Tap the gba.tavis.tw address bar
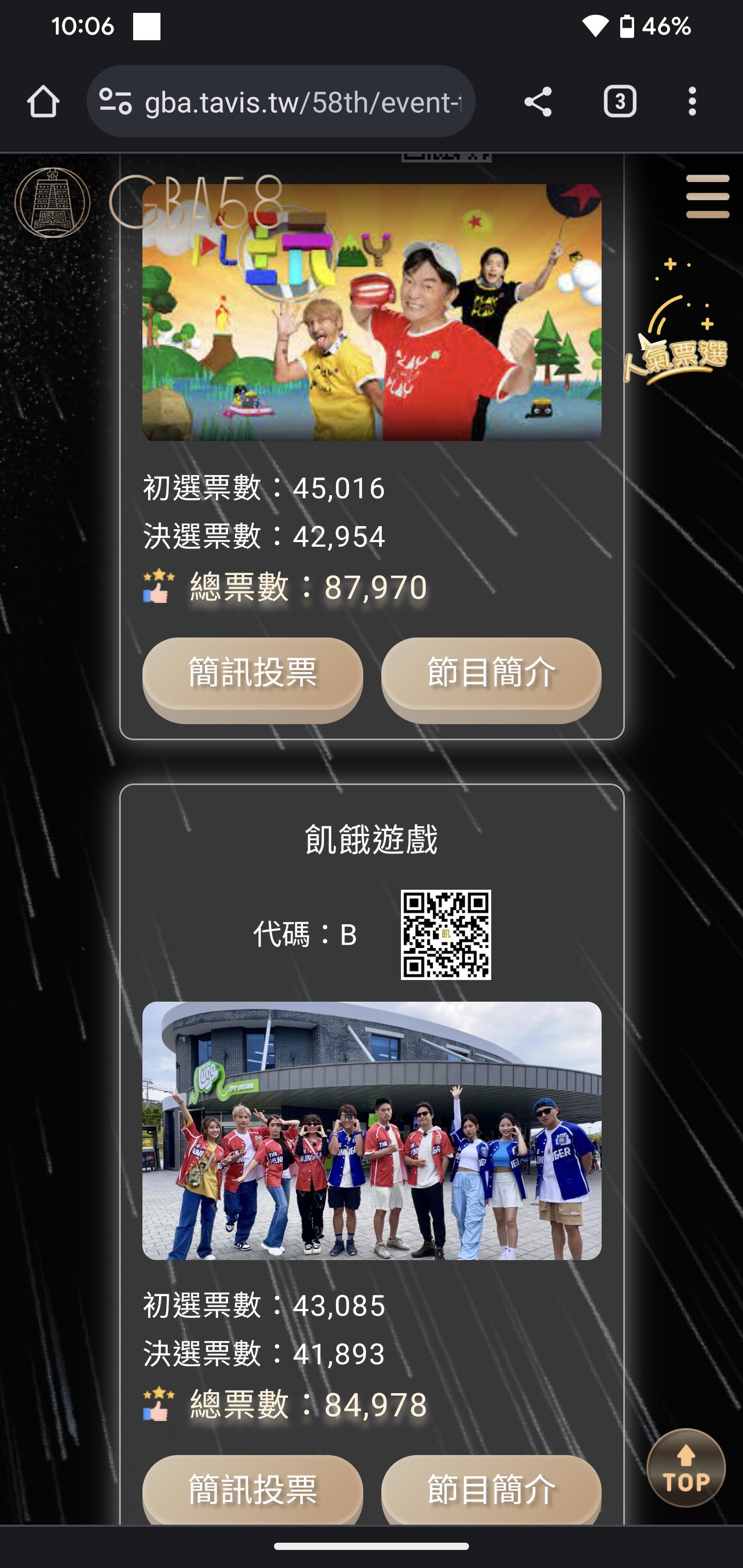743x1568 pixels. pos(302,102)
